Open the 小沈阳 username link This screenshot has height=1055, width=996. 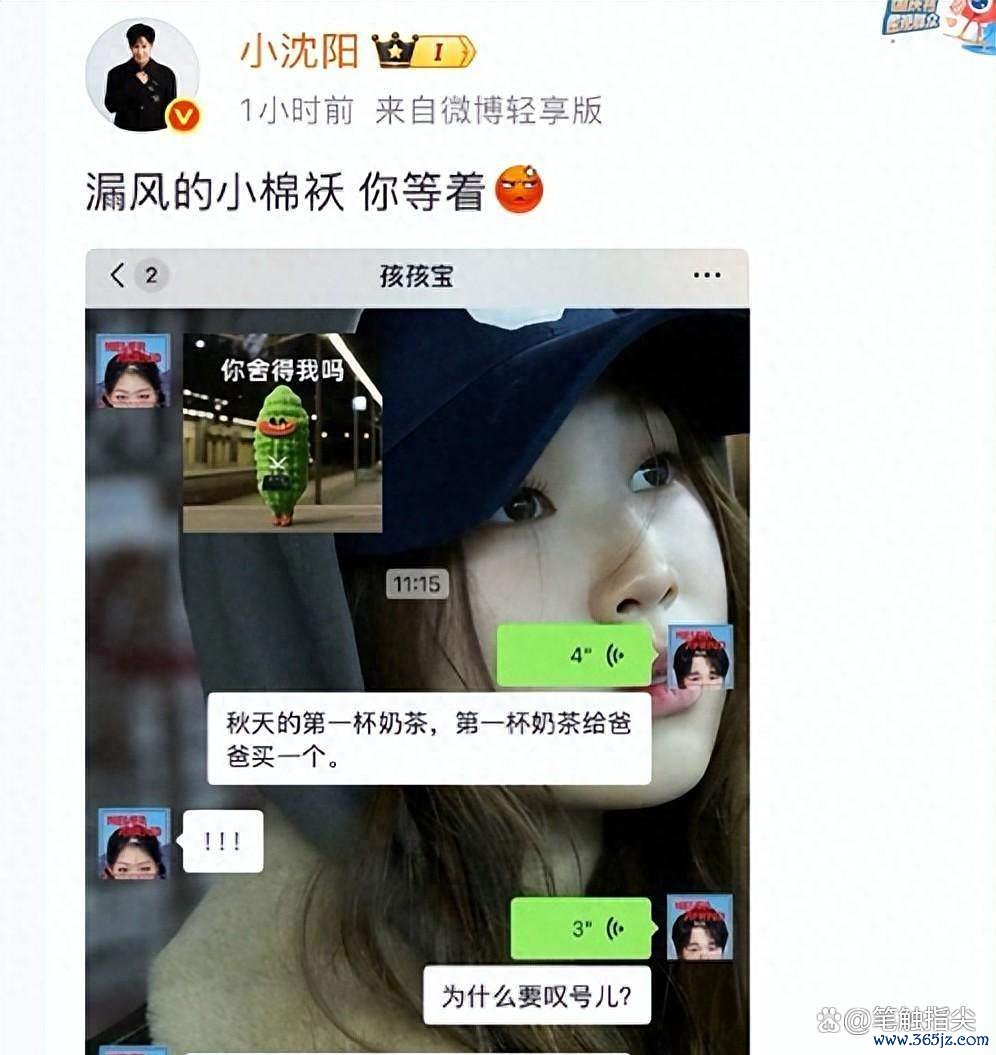pyautogui.click(x=299, y=50)
